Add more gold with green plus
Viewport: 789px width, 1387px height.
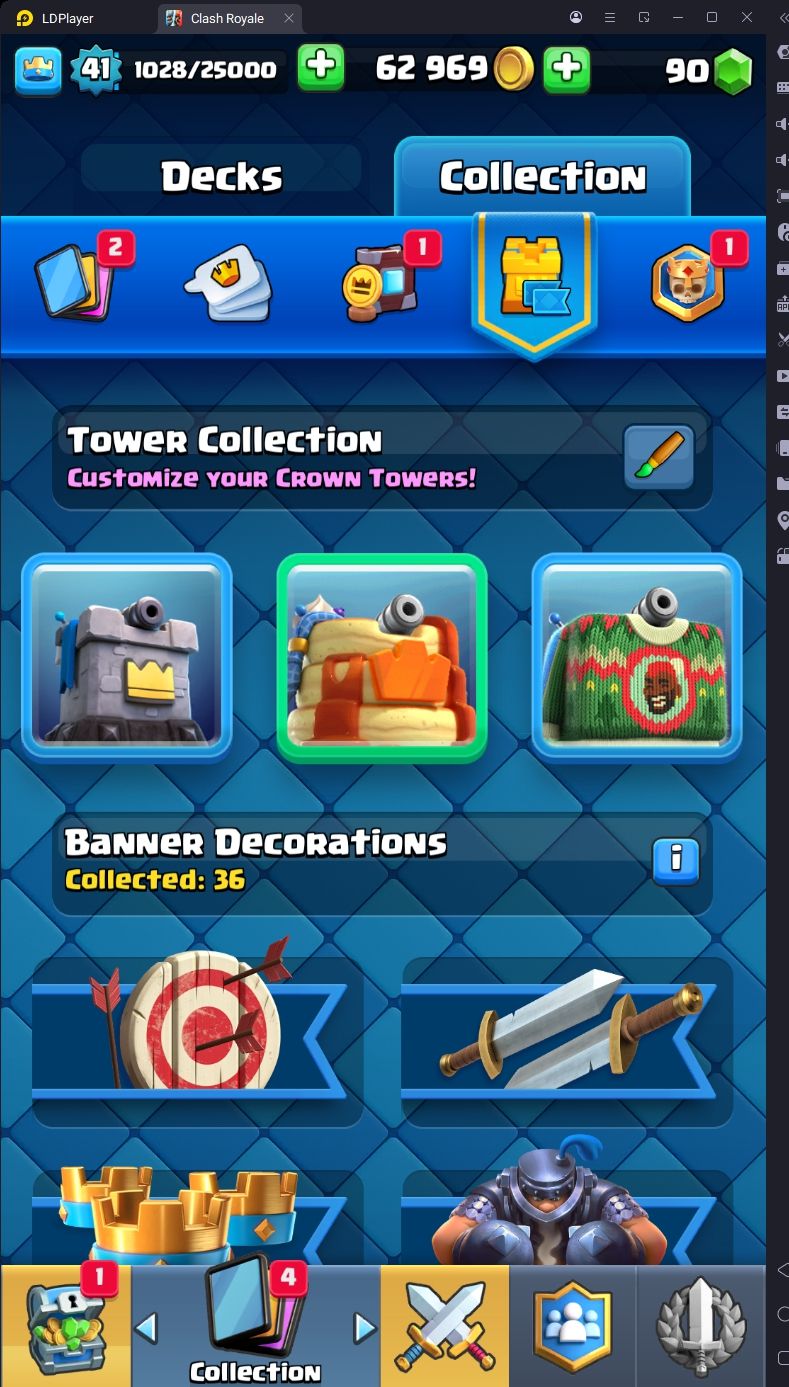coord(566,68)
